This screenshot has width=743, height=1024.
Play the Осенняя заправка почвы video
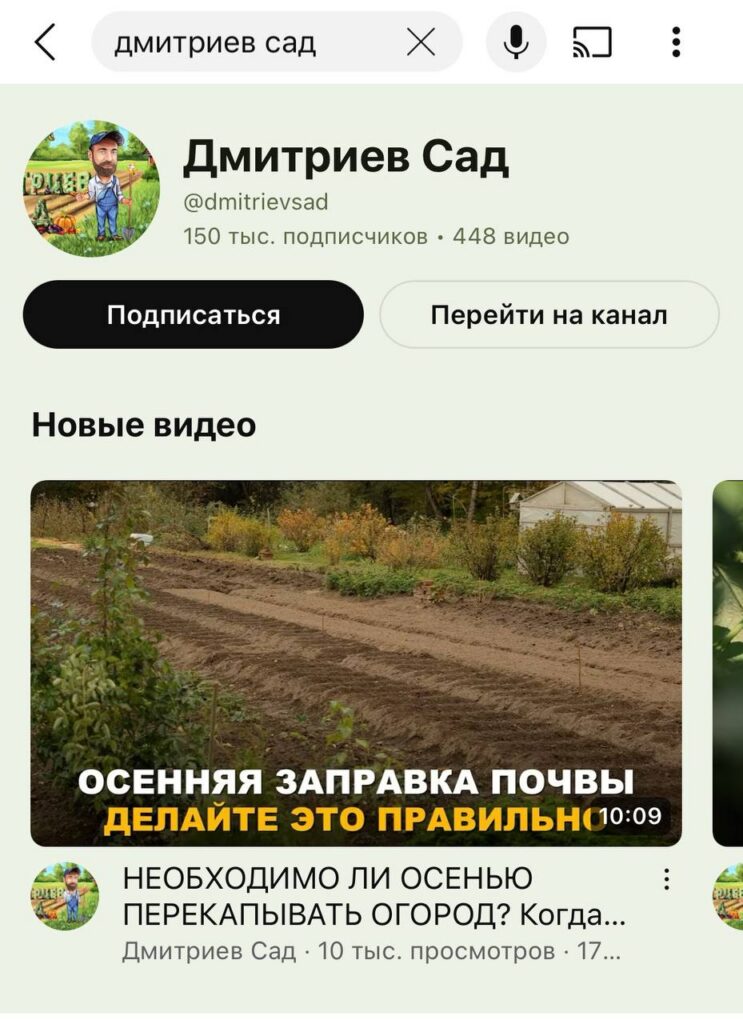(356, 663)
